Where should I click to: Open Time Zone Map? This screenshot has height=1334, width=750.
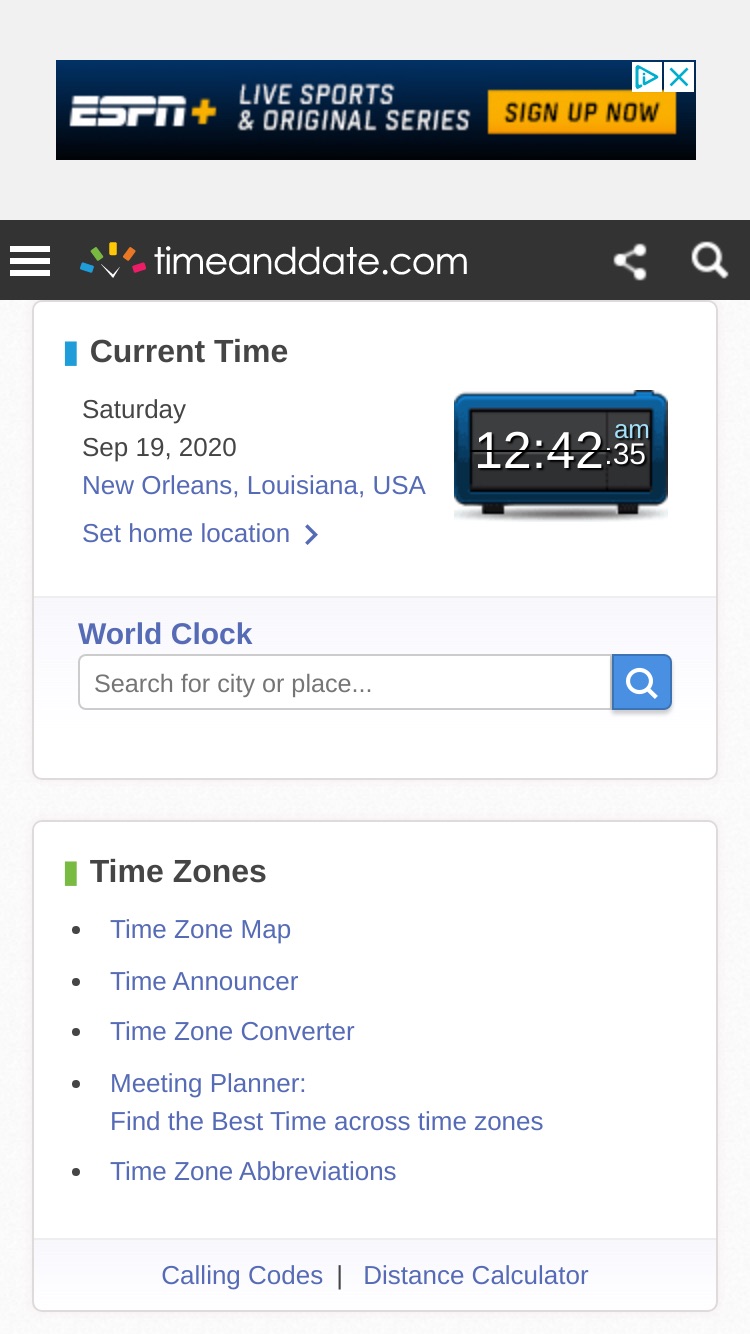pyautogui.click(x=200, y=929)
